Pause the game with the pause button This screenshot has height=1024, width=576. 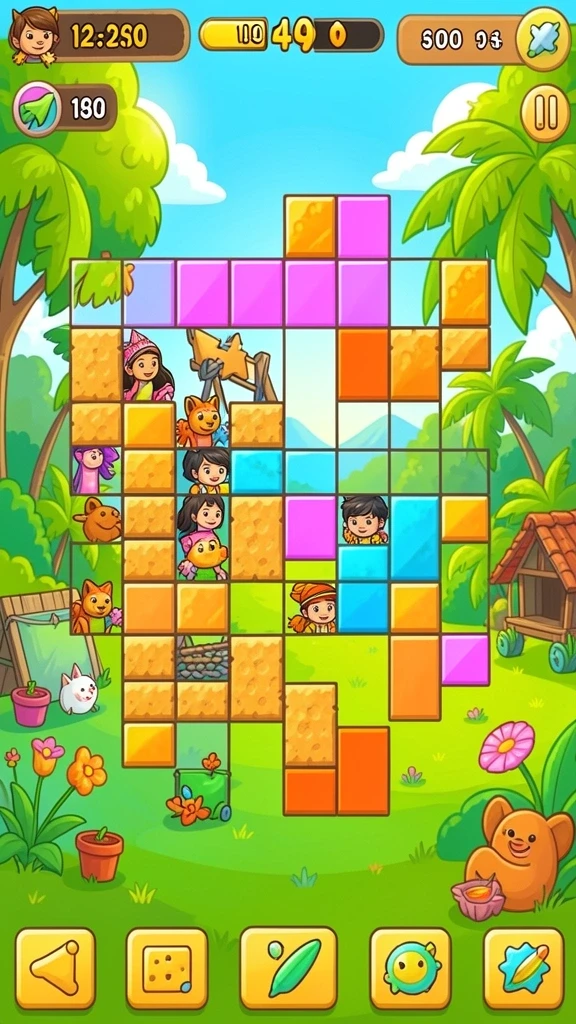point(545,112)
